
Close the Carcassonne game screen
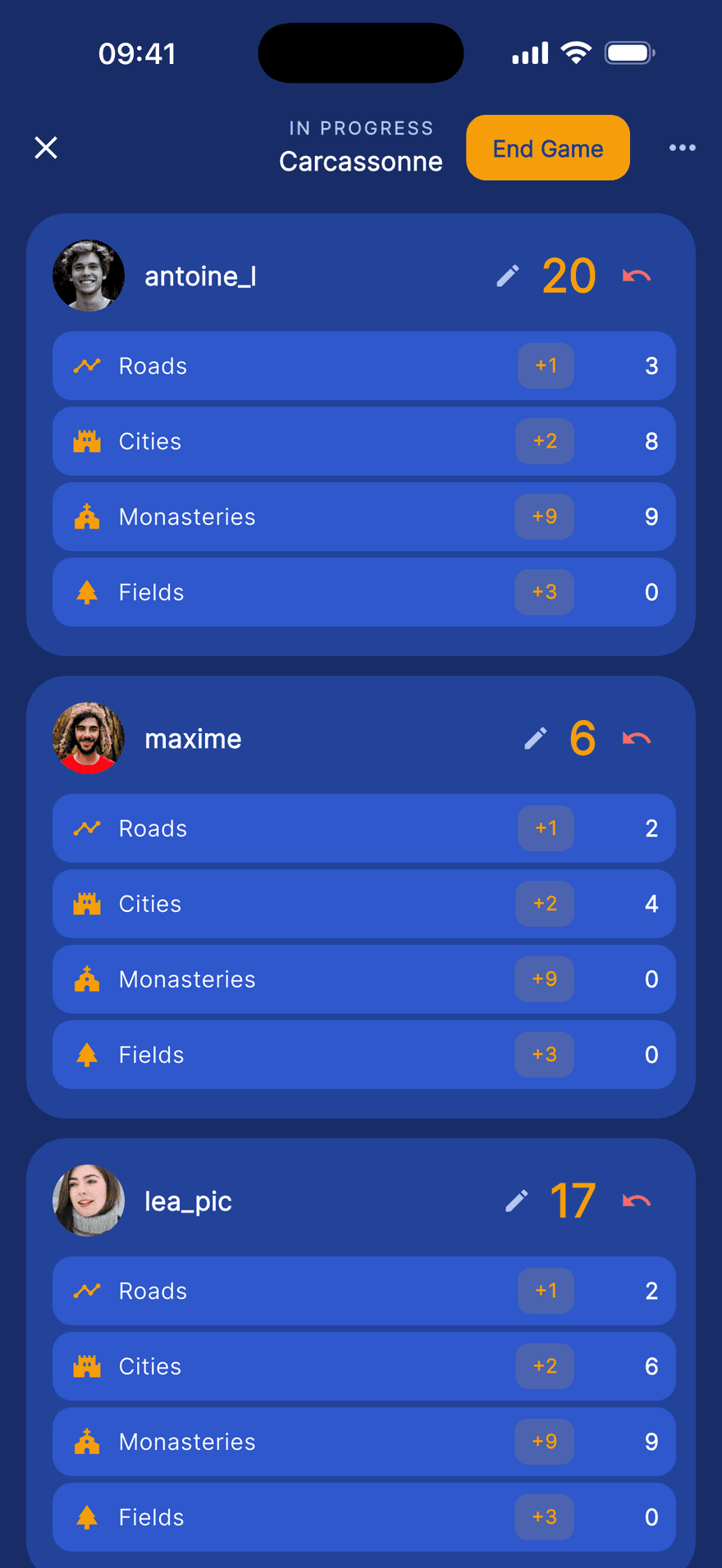pyautogui.click(x=46, y=148)
